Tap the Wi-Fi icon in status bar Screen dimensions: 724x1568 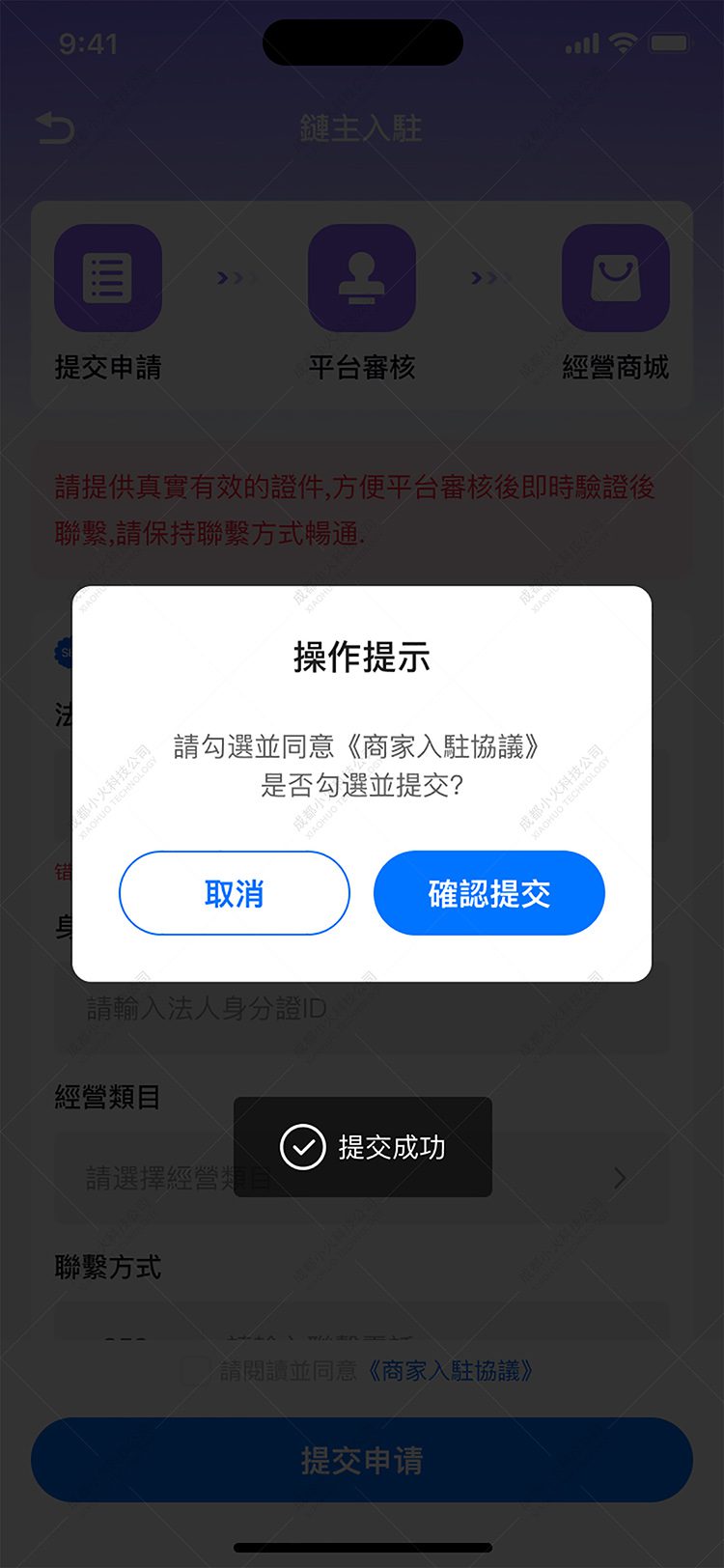pyautogui.click(x=624, y=42)
